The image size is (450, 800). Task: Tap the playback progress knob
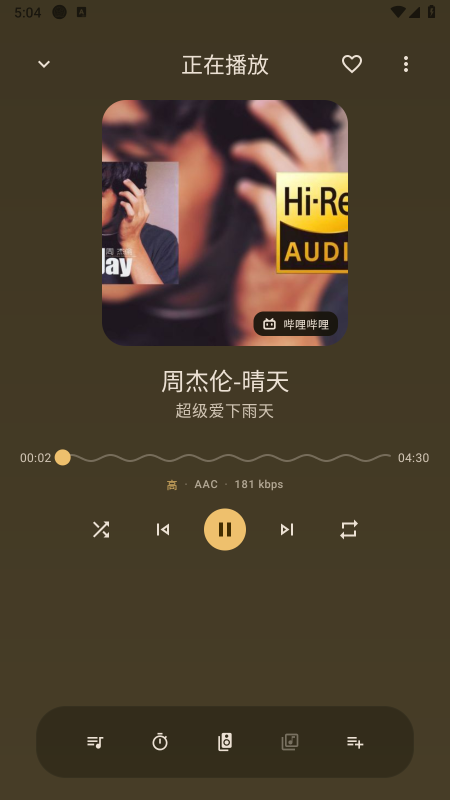(63, 458)
